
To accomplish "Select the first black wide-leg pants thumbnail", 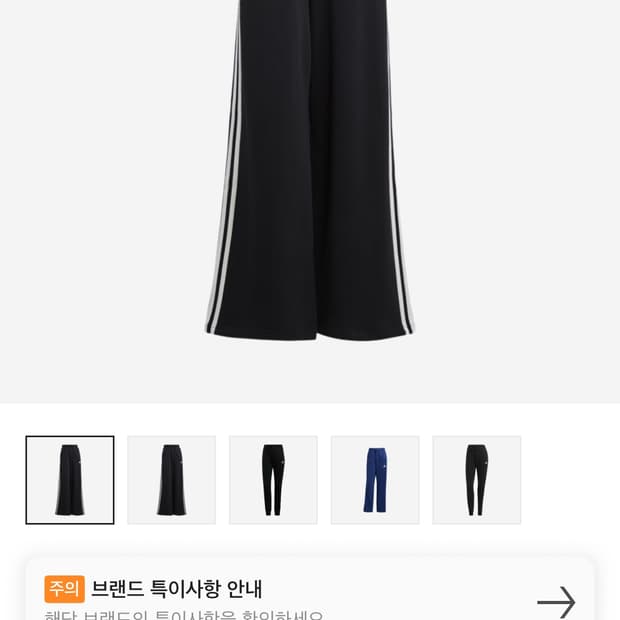I will point(70,480).
